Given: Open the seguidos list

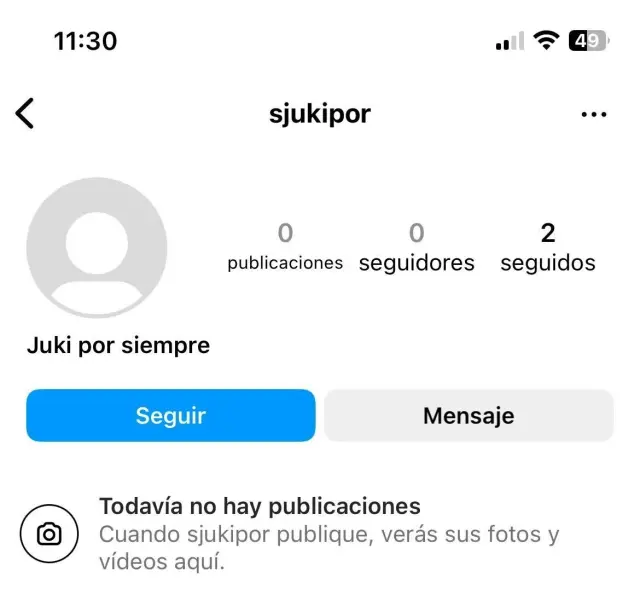Looking at the screenshot, I should click(547, 248).
